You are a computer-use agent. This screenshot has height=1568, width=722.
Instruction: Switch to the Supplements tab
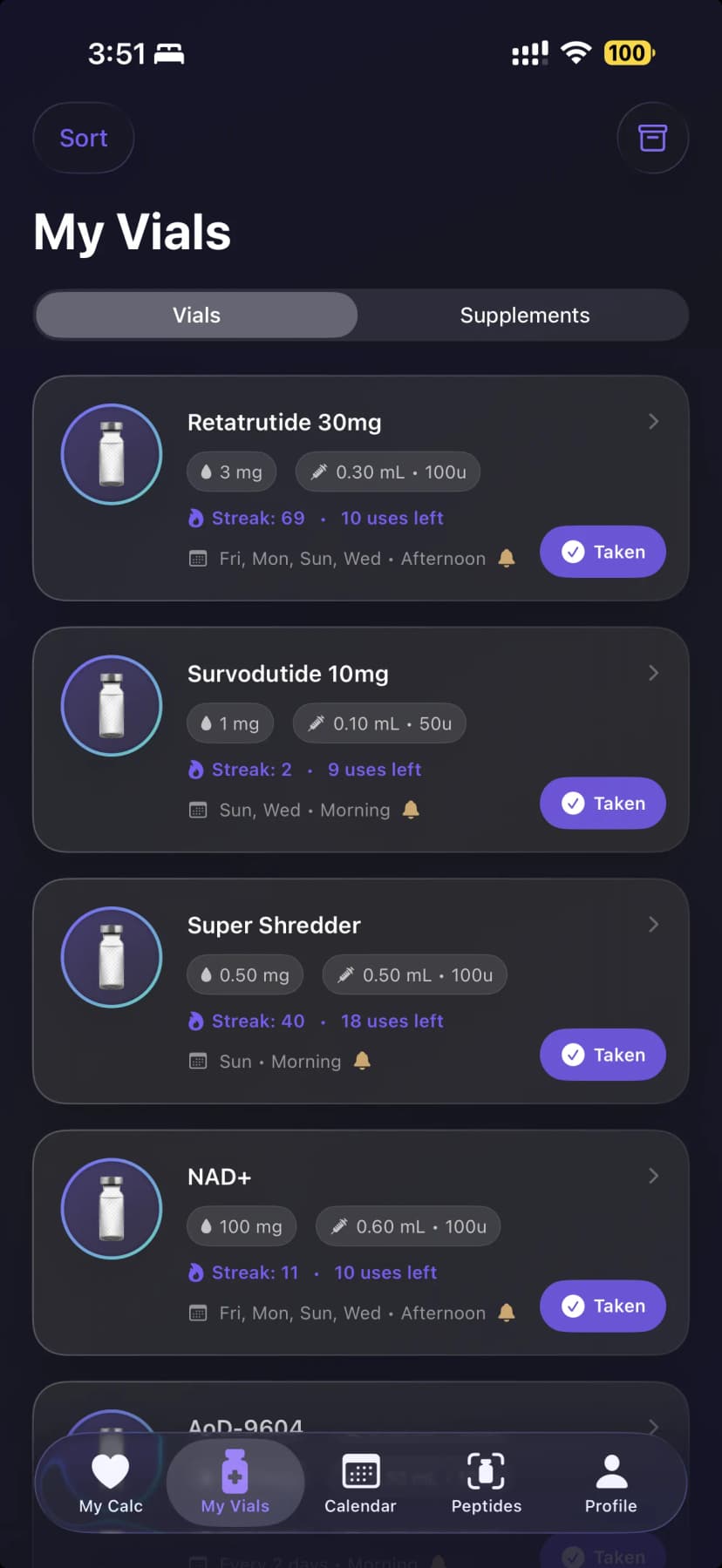tap(525, 315)
